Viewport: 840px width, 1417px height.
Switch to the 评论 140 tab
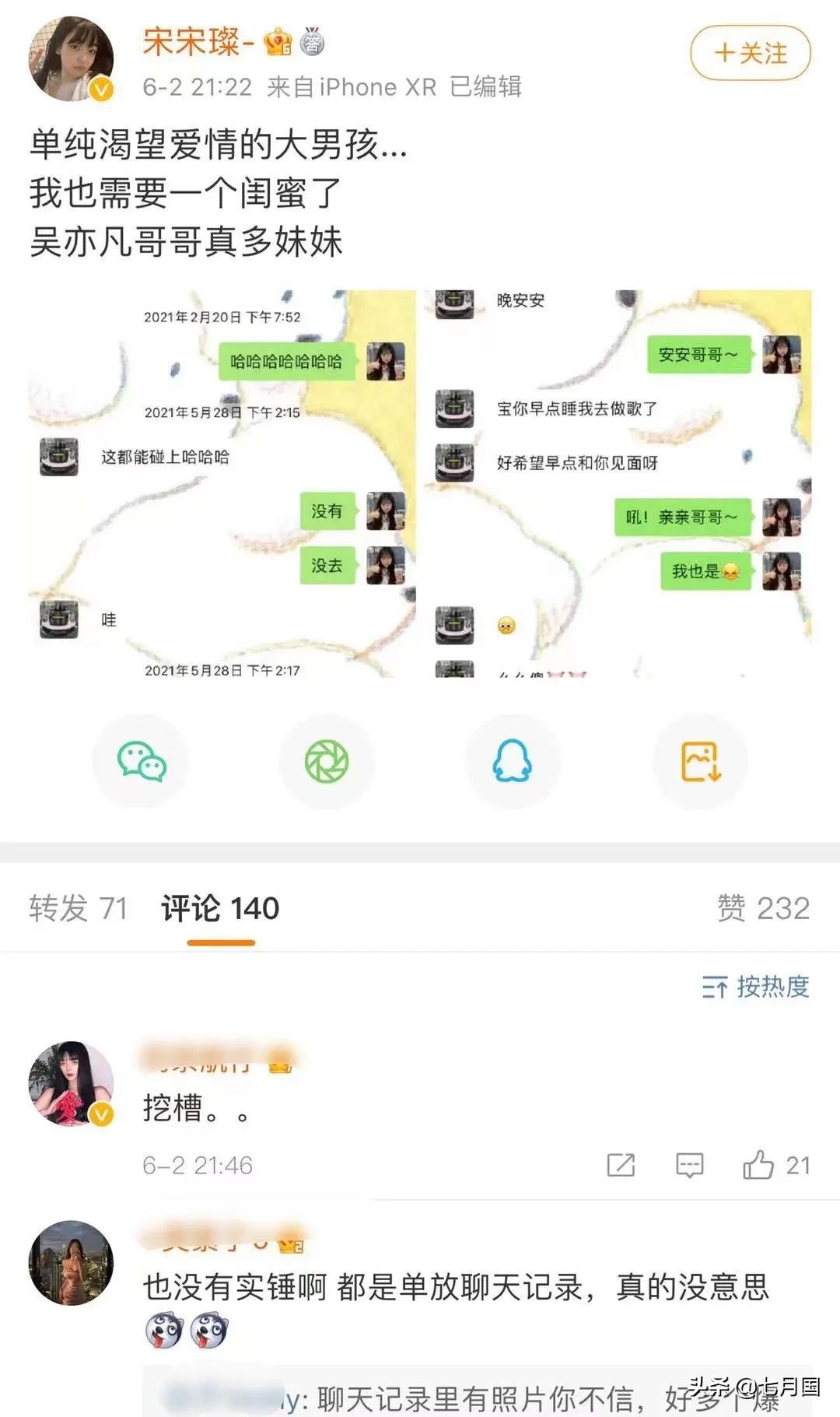tap(220, 908)
